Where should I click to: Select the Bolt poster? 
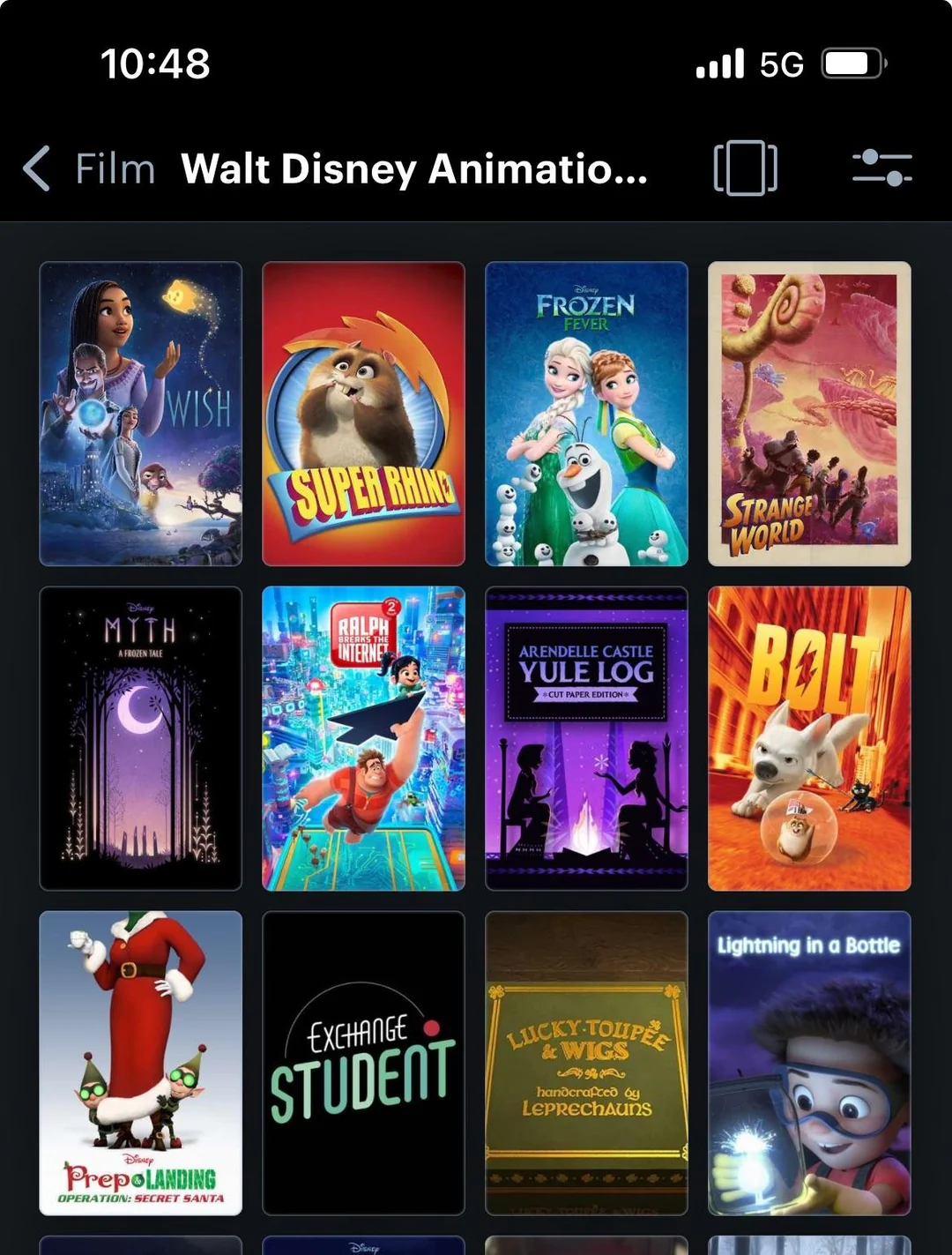(809, 738)
